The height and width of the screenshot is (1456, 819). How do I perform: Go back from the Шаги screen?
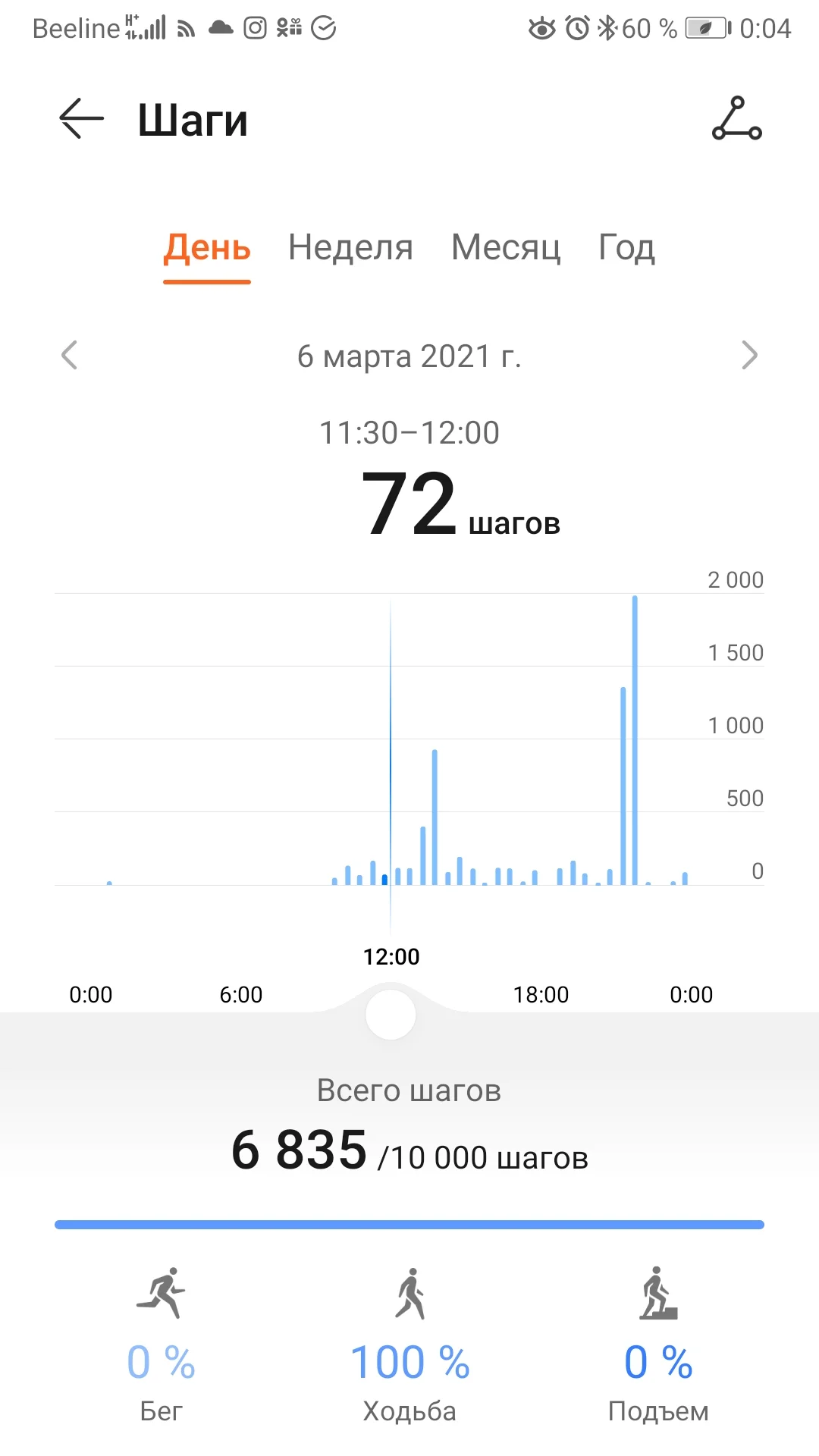[x=81, y=119]
